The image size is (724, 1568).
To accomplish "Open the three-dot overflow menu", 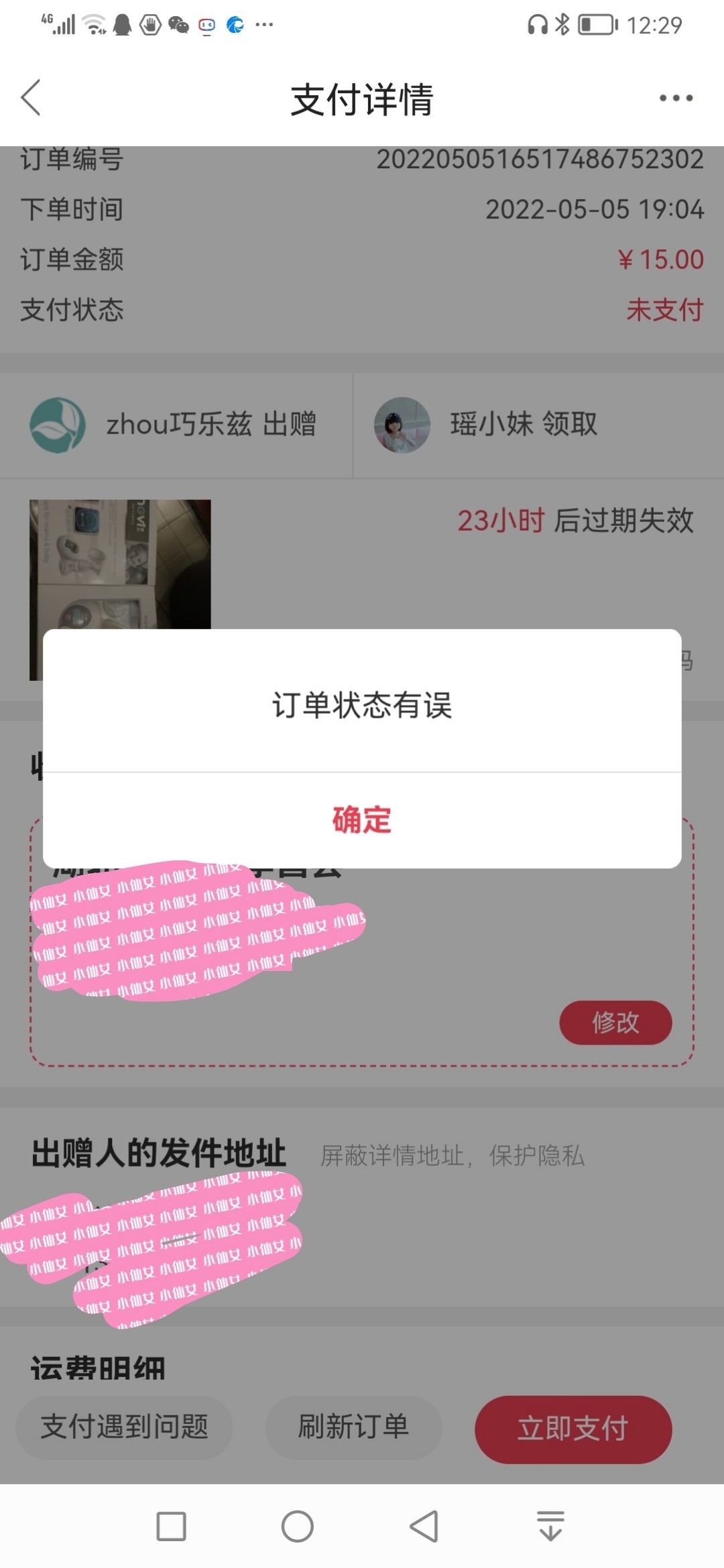I will point(676,98).
